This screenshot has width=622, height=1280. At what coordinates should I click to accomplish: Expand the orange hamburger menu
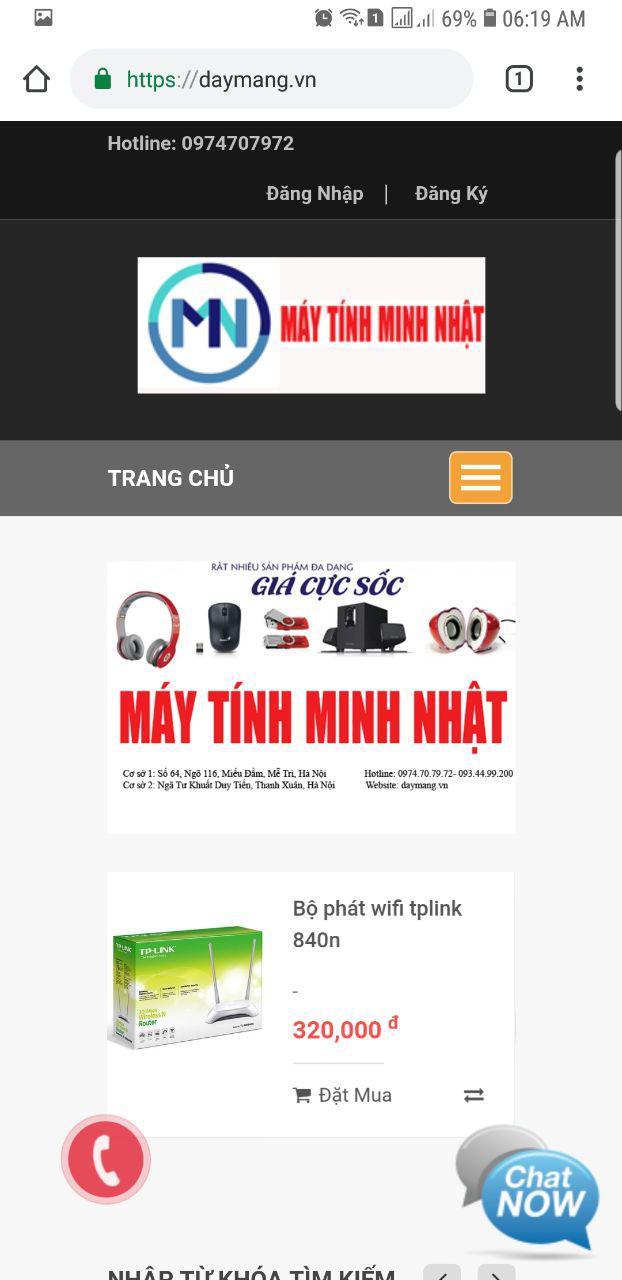pyautogui.click(x=480, y=477)
